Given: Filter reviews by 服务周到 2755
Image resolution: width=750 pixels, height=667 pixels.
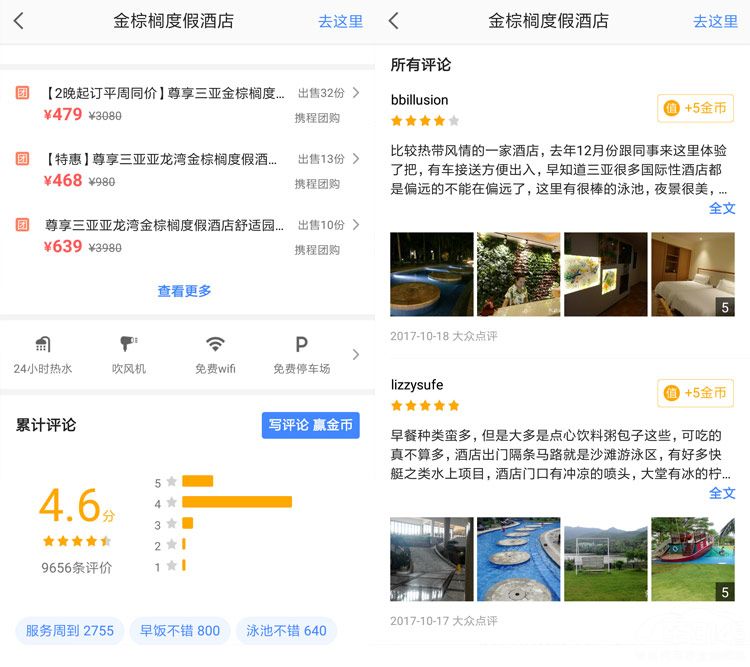Looking at the screenshot, I should (70, 631).
